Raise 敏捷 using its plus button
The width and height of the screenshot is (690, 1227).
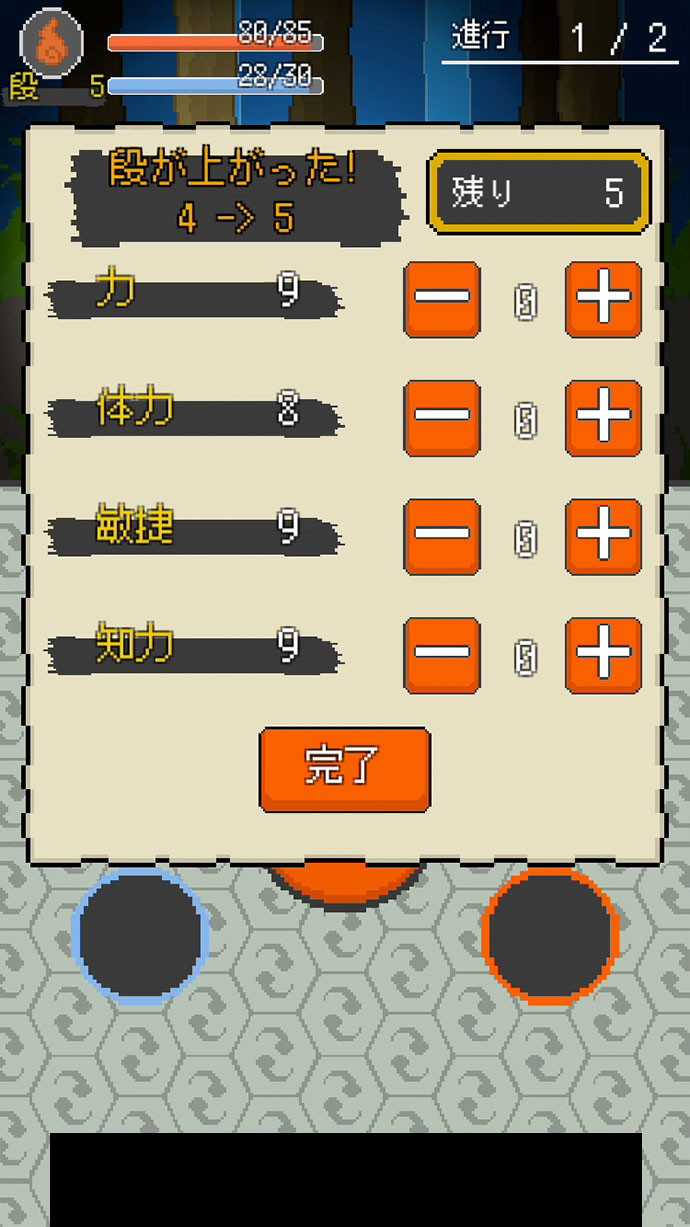coord(603,537)
